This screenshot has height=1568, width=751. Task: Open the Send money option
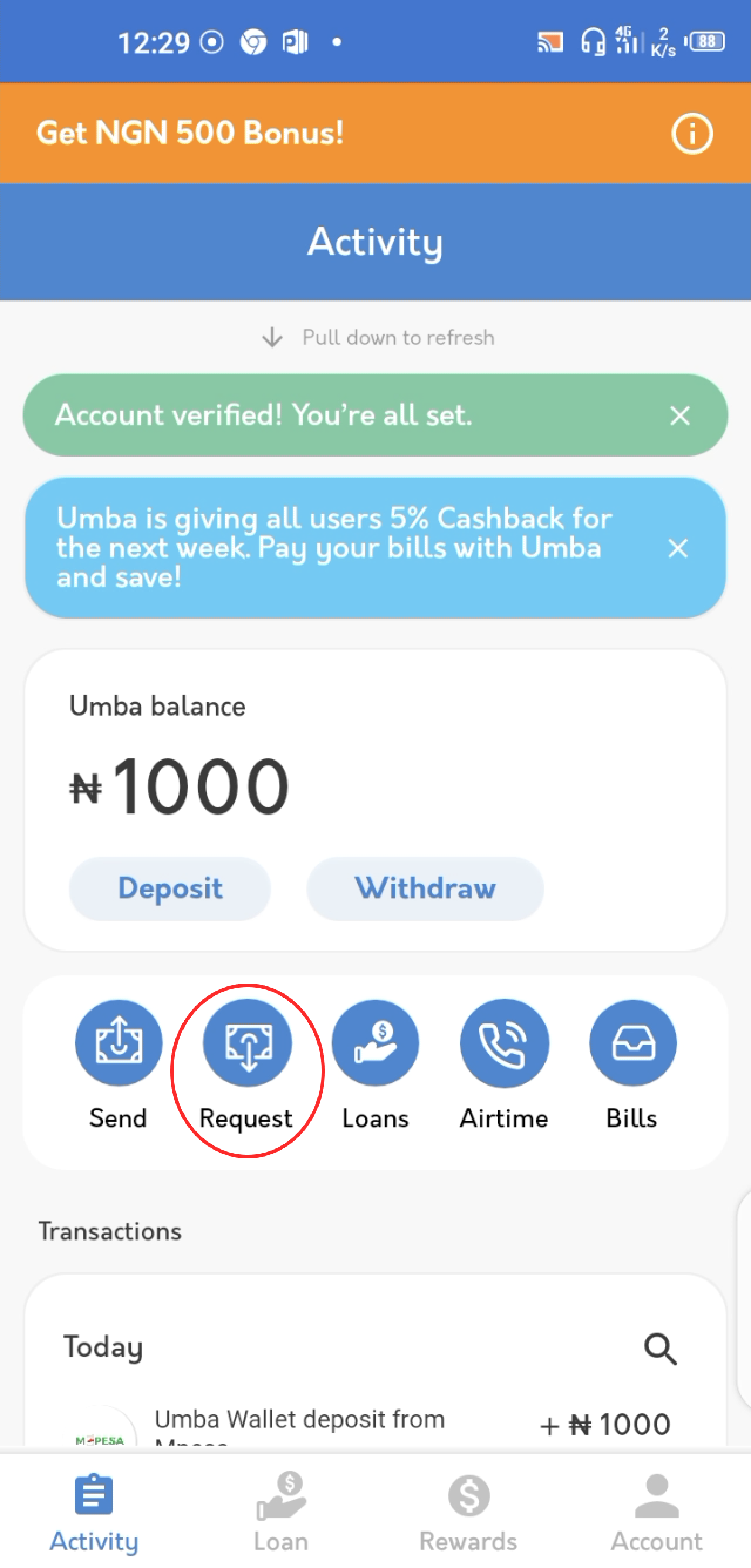(119, 1065)
